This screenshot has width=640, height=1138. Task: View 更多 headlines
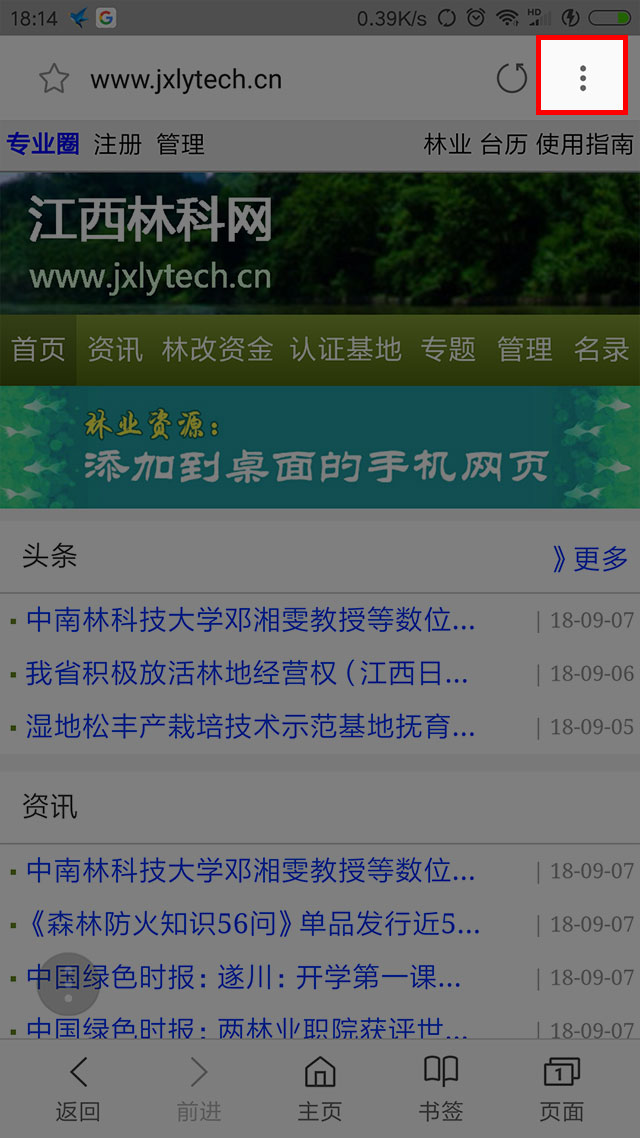pos(591,558)
